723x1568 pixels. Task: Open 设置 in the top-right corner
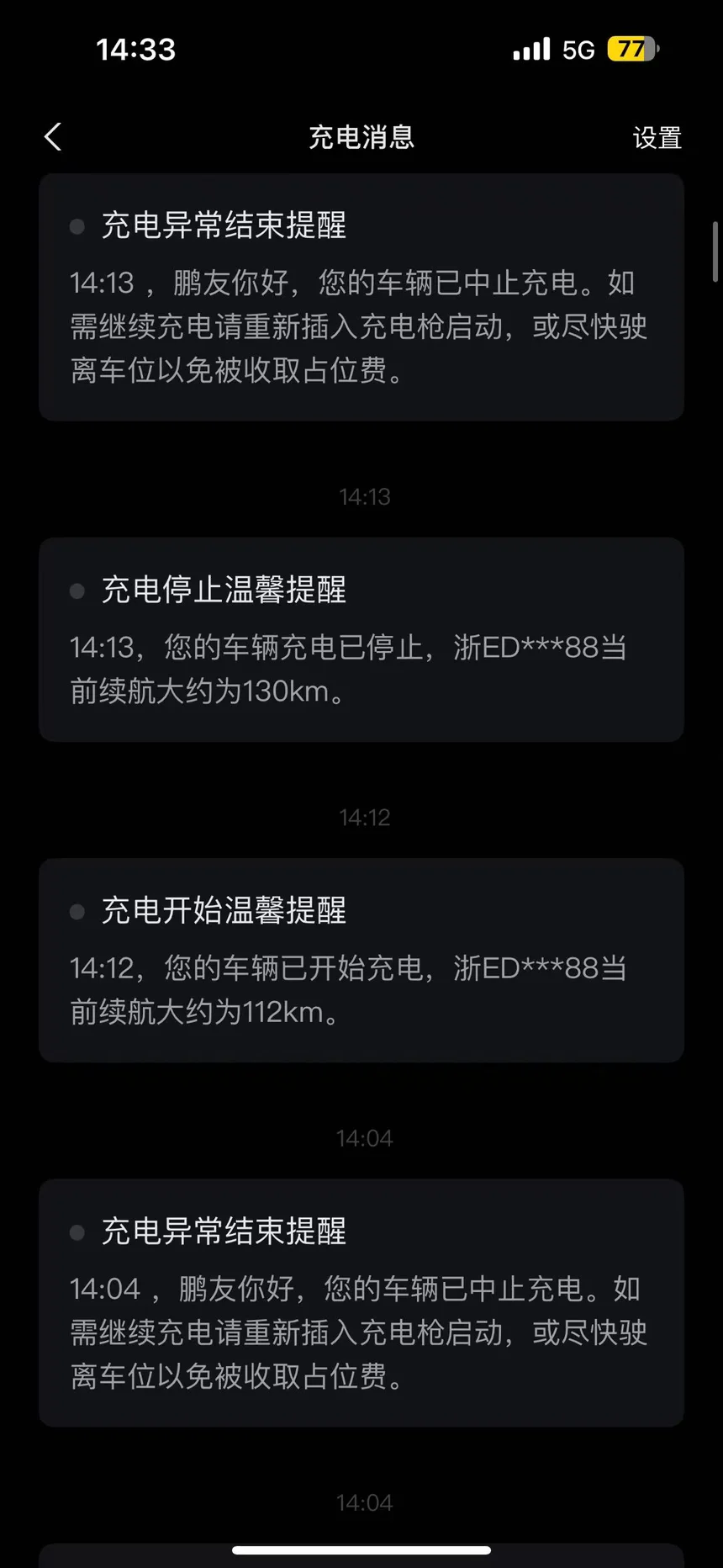tap(657, 138)
